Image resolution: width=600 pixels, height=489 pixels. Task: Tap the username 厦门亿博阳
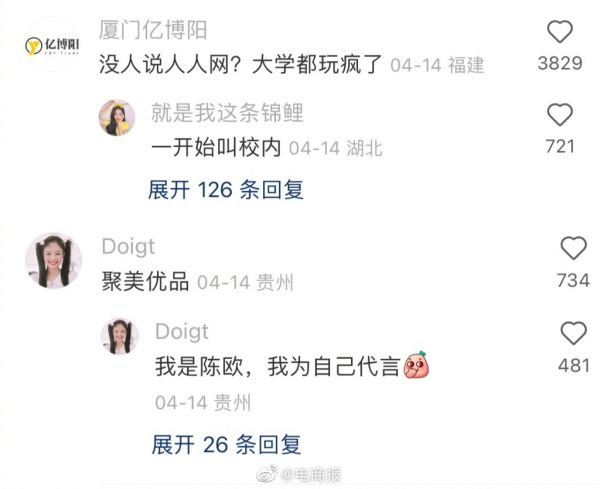pyautogui.click(x=164, y=31)
